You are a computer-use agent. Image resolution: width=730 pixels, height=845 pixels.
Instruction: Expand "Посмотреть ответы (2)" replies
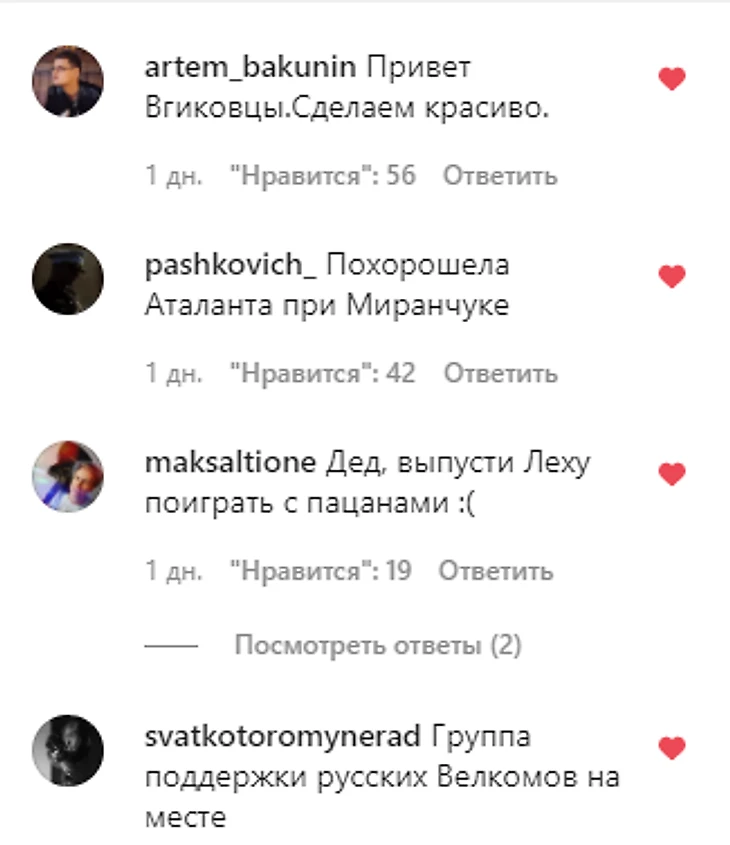[377, 646]
